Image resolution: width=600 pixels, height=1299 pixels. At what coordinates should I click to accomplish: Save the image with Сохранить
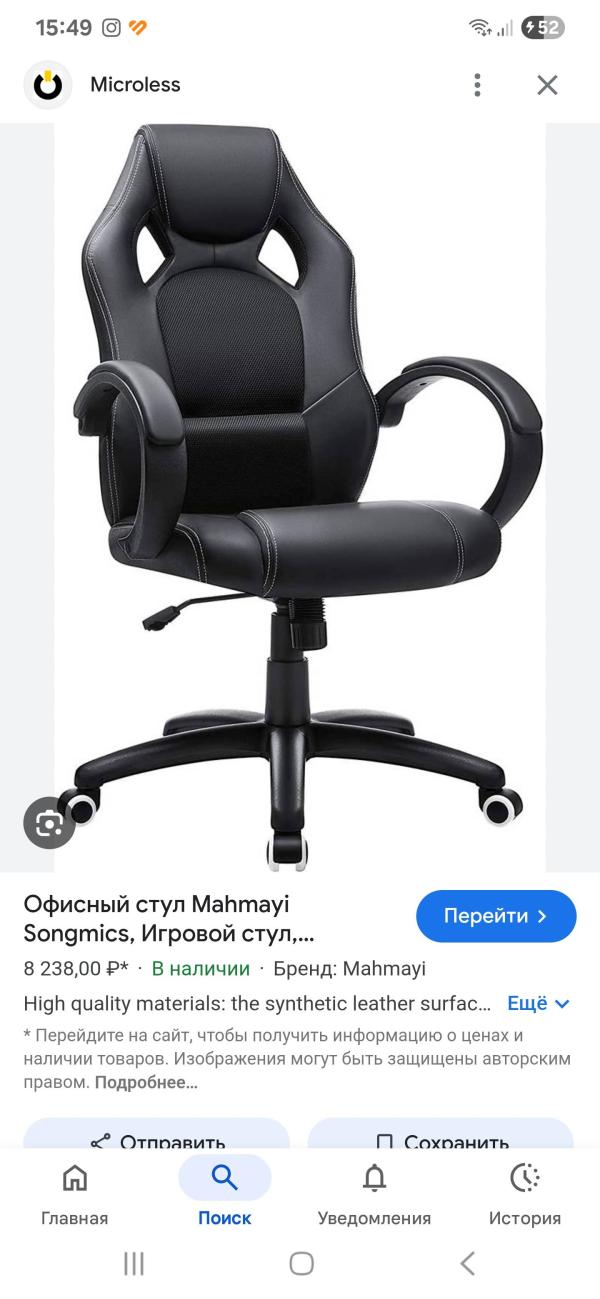coord(441,1141)
